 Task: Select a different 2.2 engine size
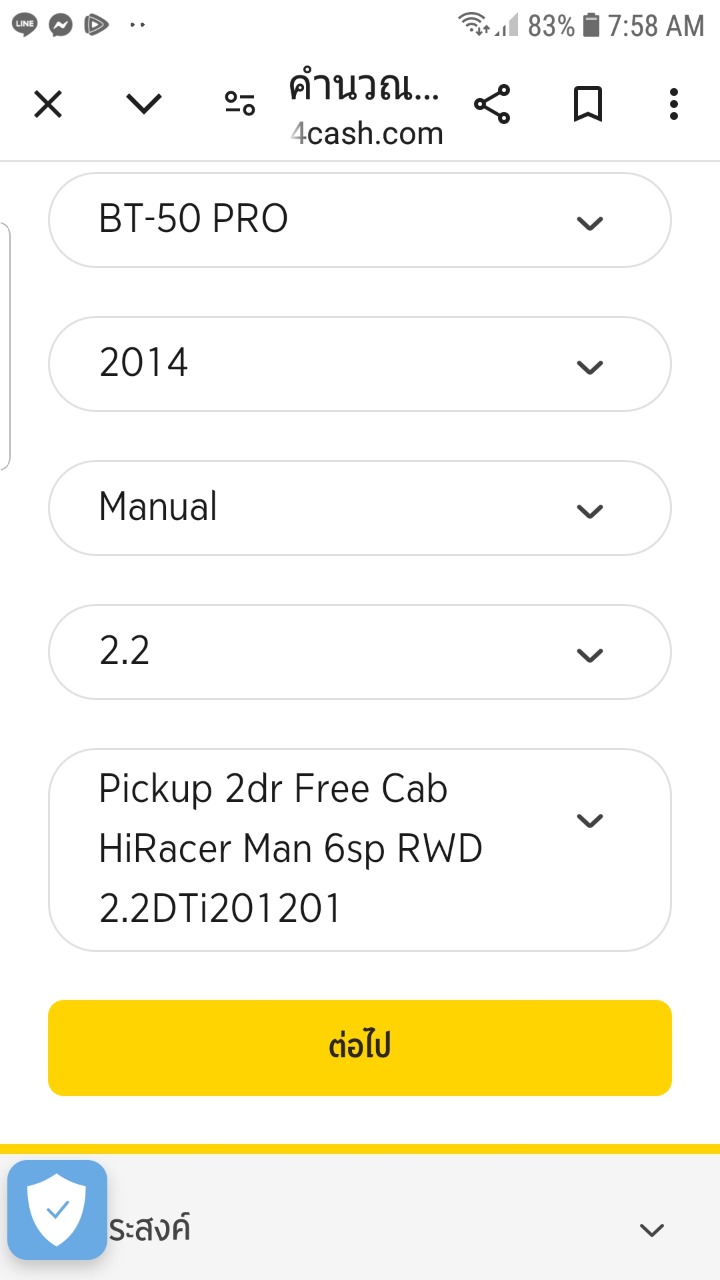click(x=360, y=652)
